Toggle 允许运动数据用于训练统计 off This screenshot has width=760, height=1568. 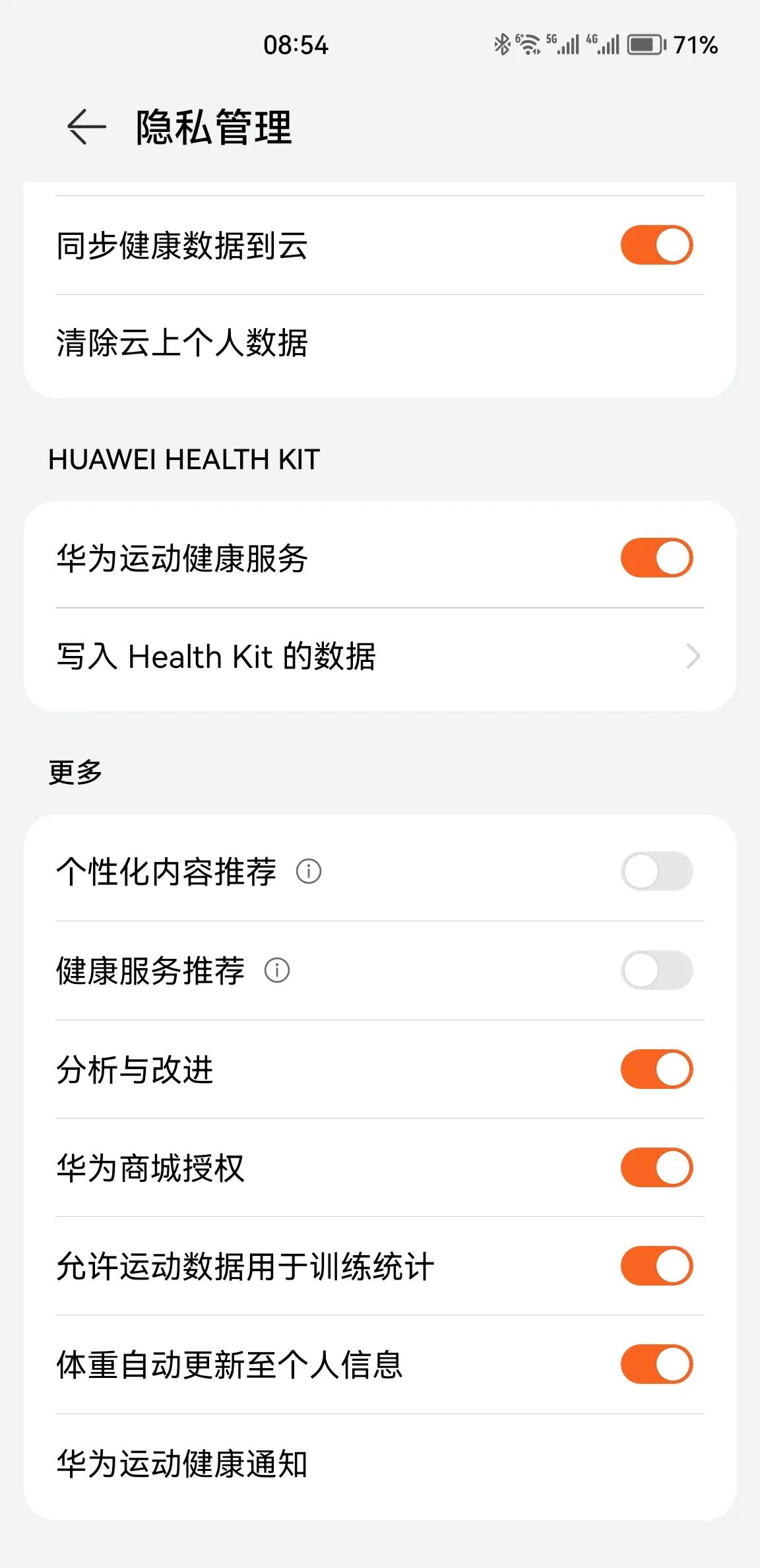coord(656,1266)
